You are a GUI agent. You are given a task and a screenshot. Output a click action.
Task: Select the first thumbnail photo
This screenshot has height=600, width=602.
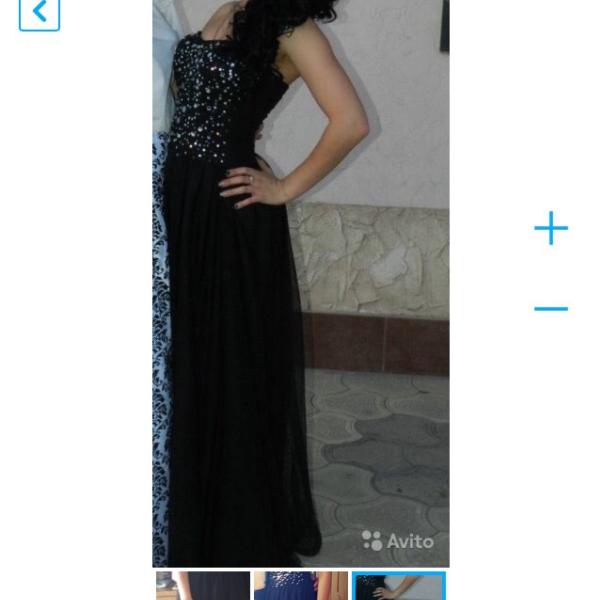[x=203, y=585]
